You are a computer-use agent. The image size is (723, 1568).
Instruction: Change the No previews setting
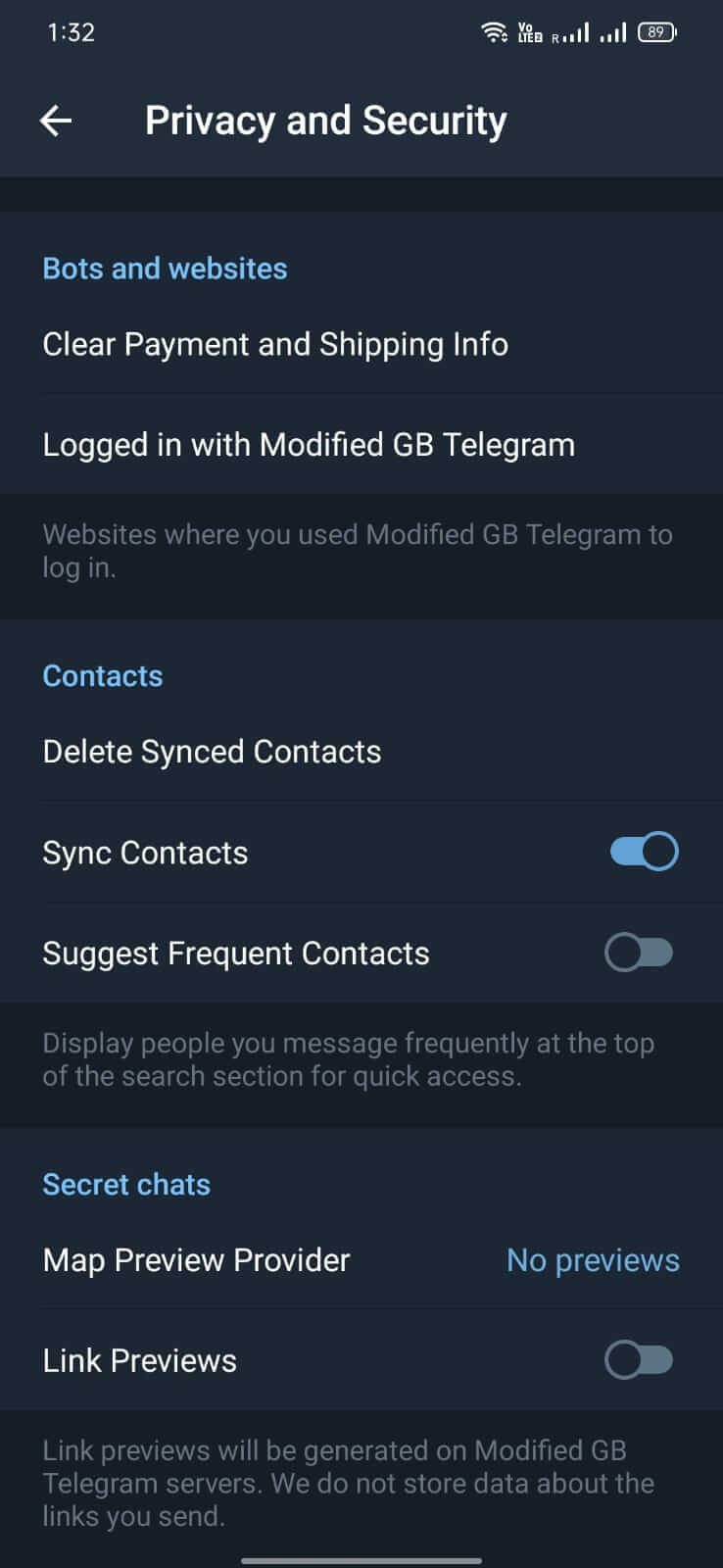[592, 1260]
